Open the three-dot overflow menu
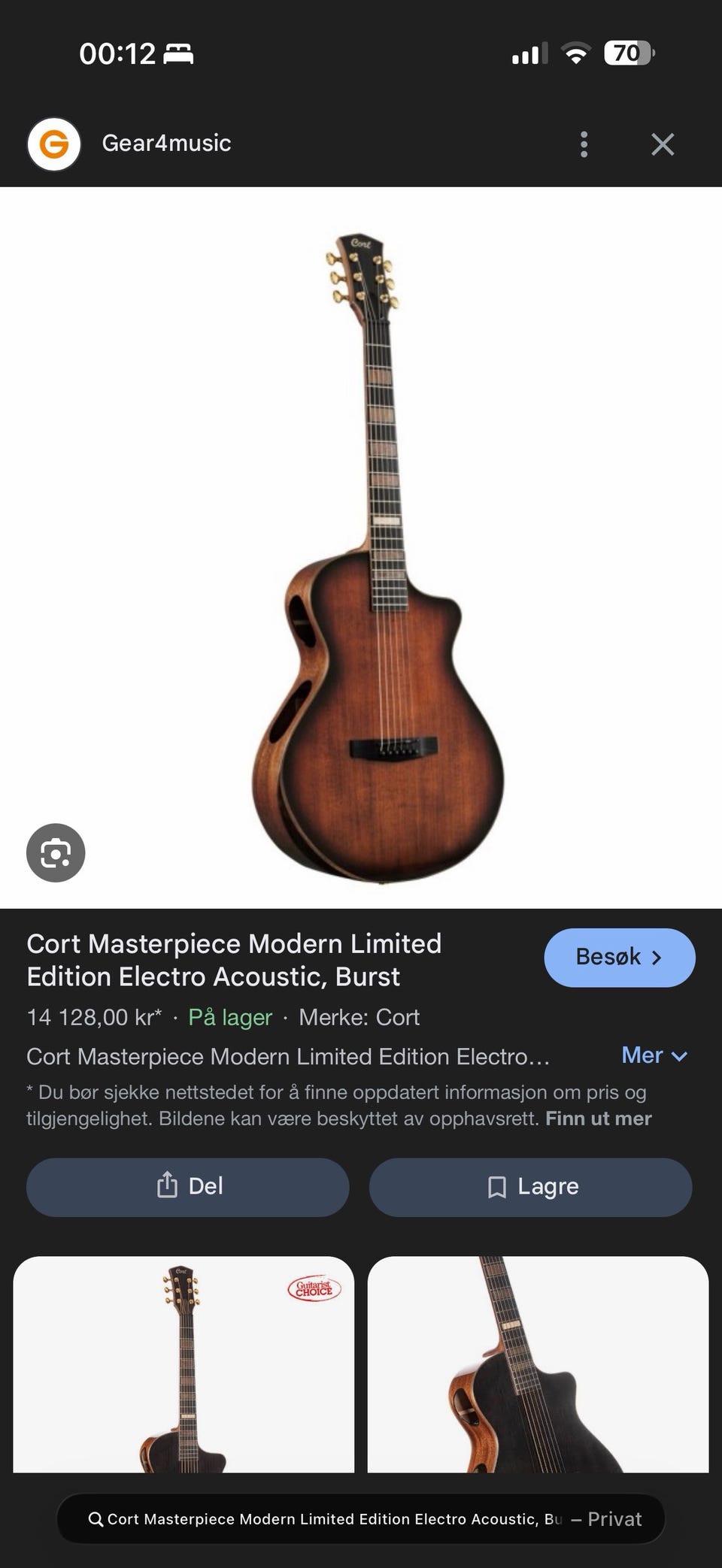The image size is (722, 1568). [x=584, y=144]
